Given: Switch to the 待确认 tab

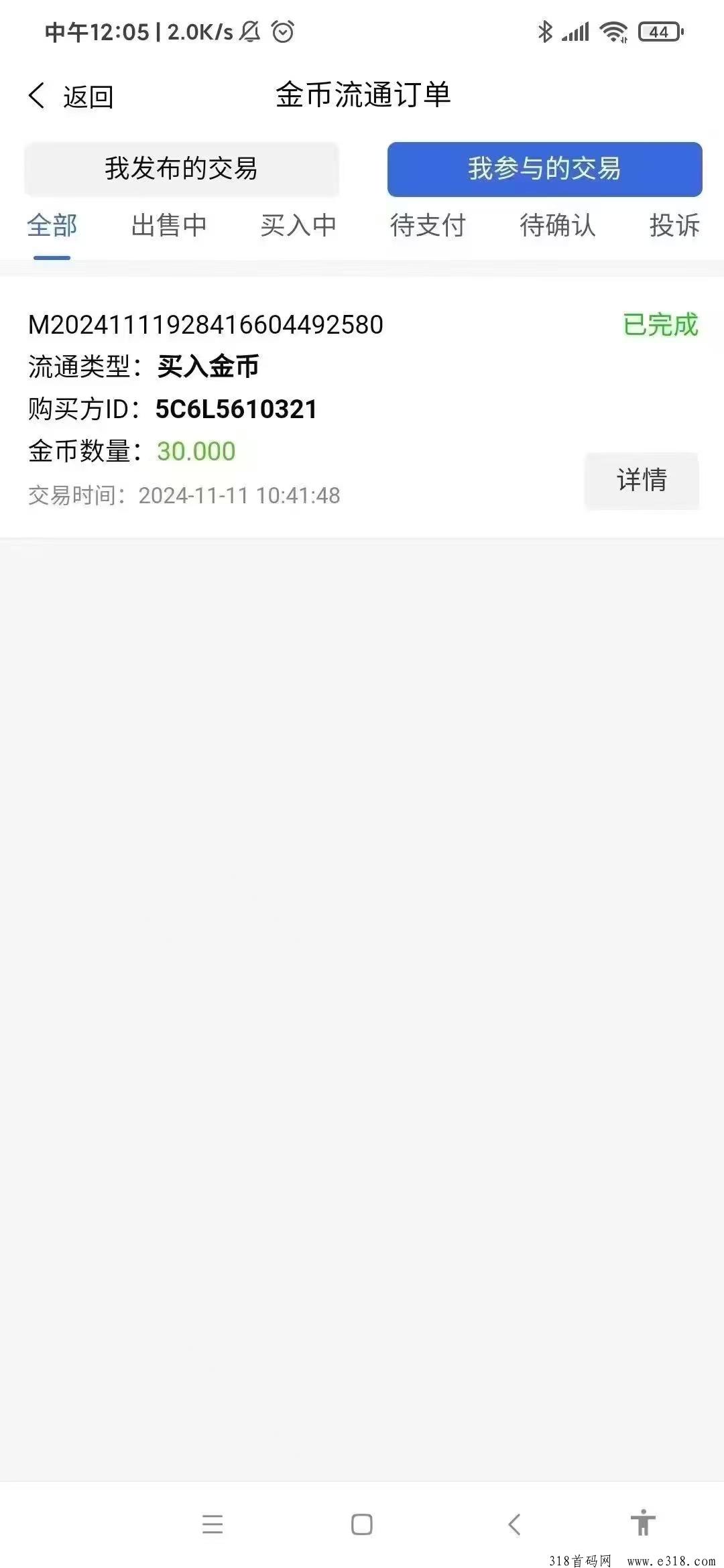Looking at the screenshot, I should 557,226.
